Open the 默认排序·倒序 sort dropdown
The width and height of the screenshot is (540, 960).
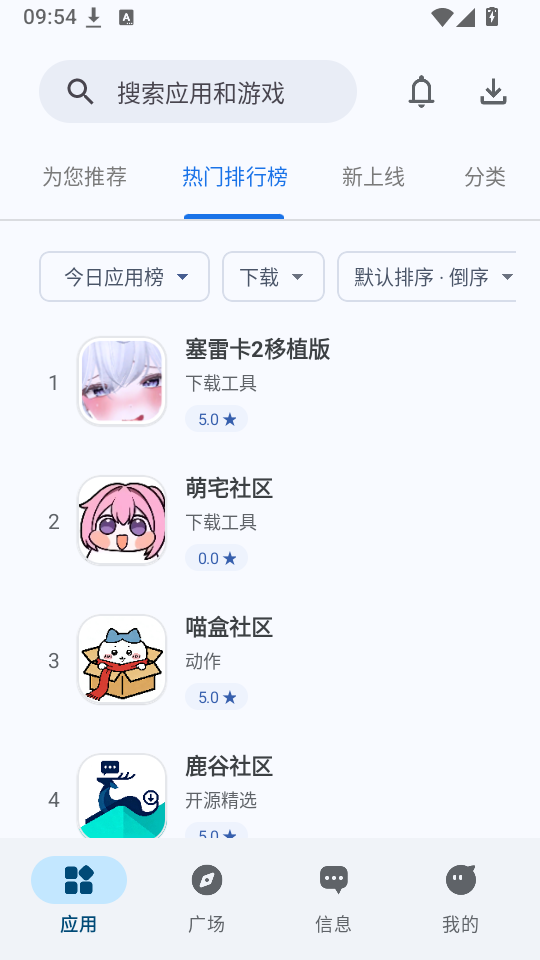(427, 277)
